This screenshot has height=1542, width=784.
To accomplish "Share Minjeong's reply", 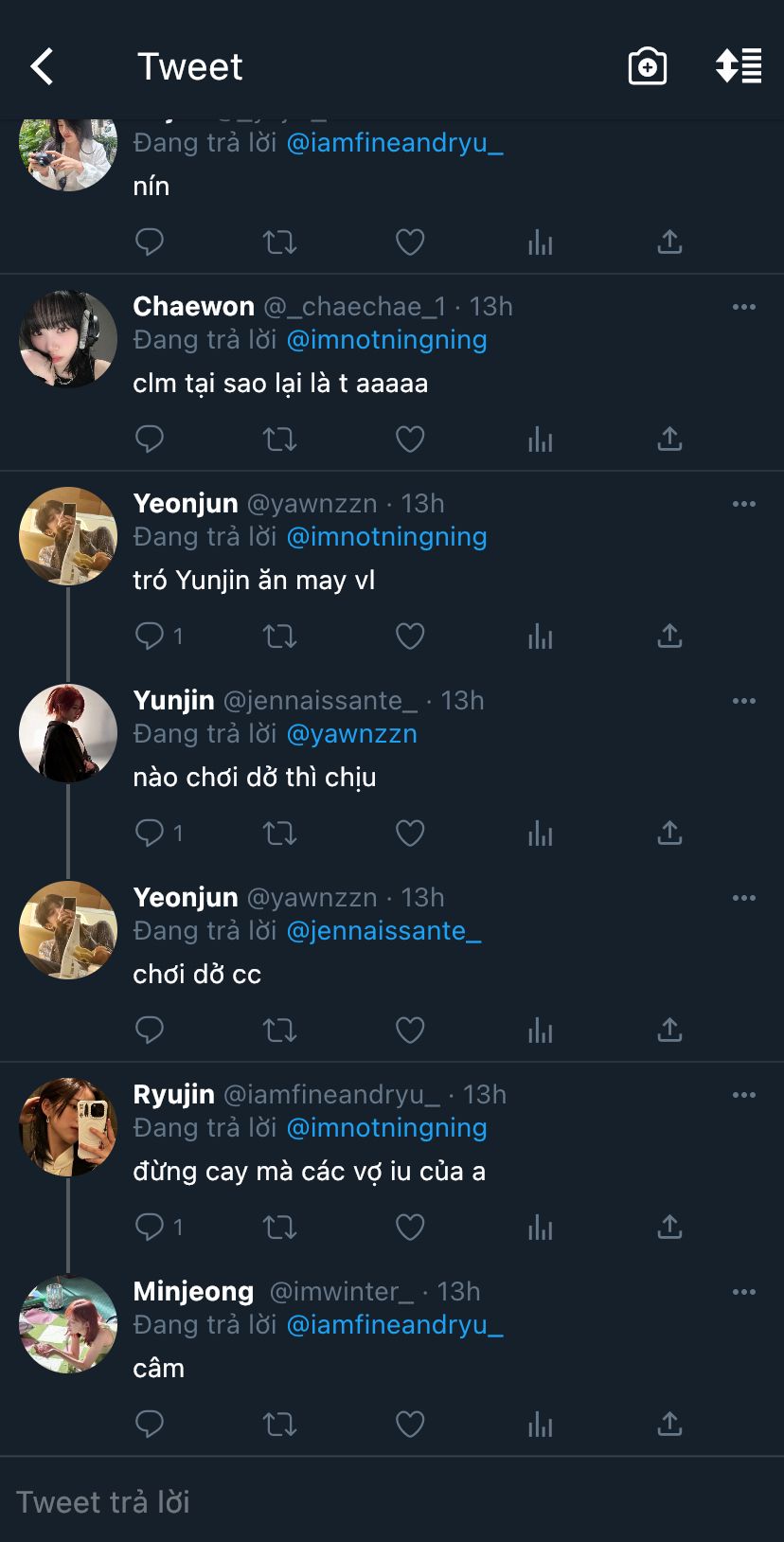I will 669,1425.
